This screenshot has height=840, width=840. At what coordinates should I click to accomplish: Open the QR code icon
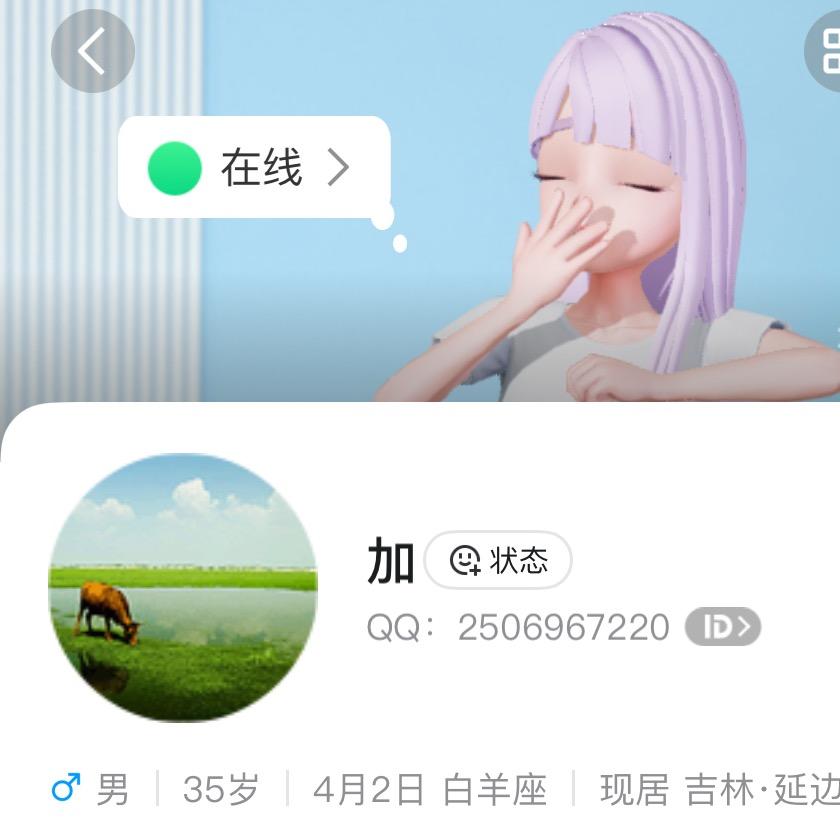click(827, 50)
